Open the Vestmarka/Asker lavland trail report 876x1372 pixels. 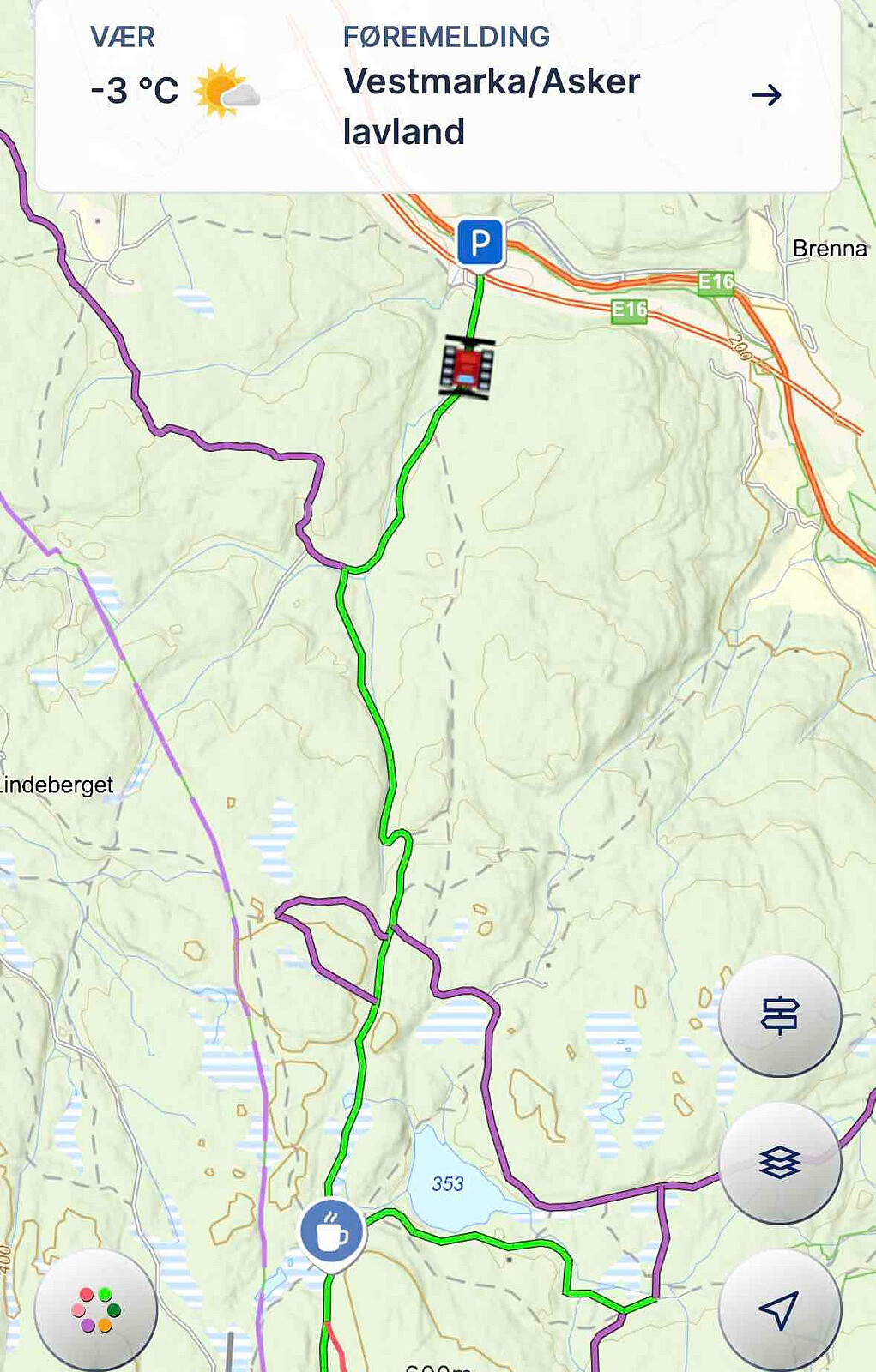click(x=765, y=94)
